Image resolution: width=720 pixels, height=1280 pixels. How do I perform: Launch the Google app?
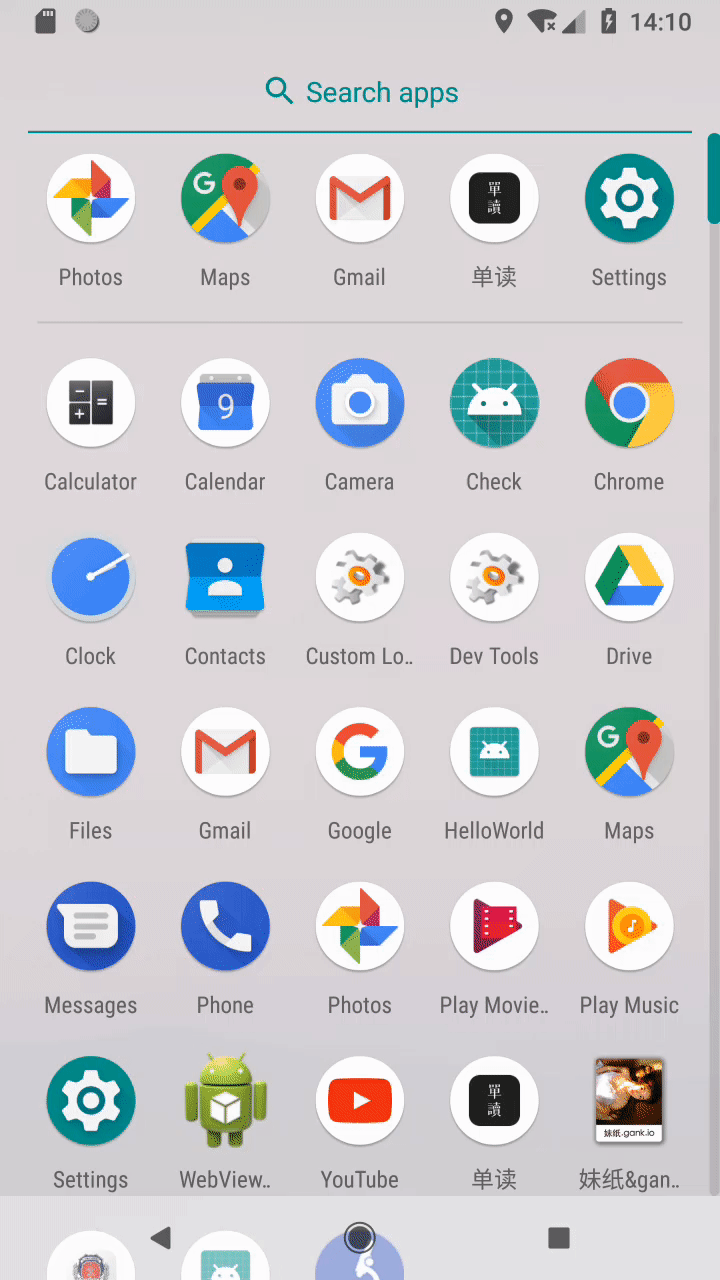[360, 752]
